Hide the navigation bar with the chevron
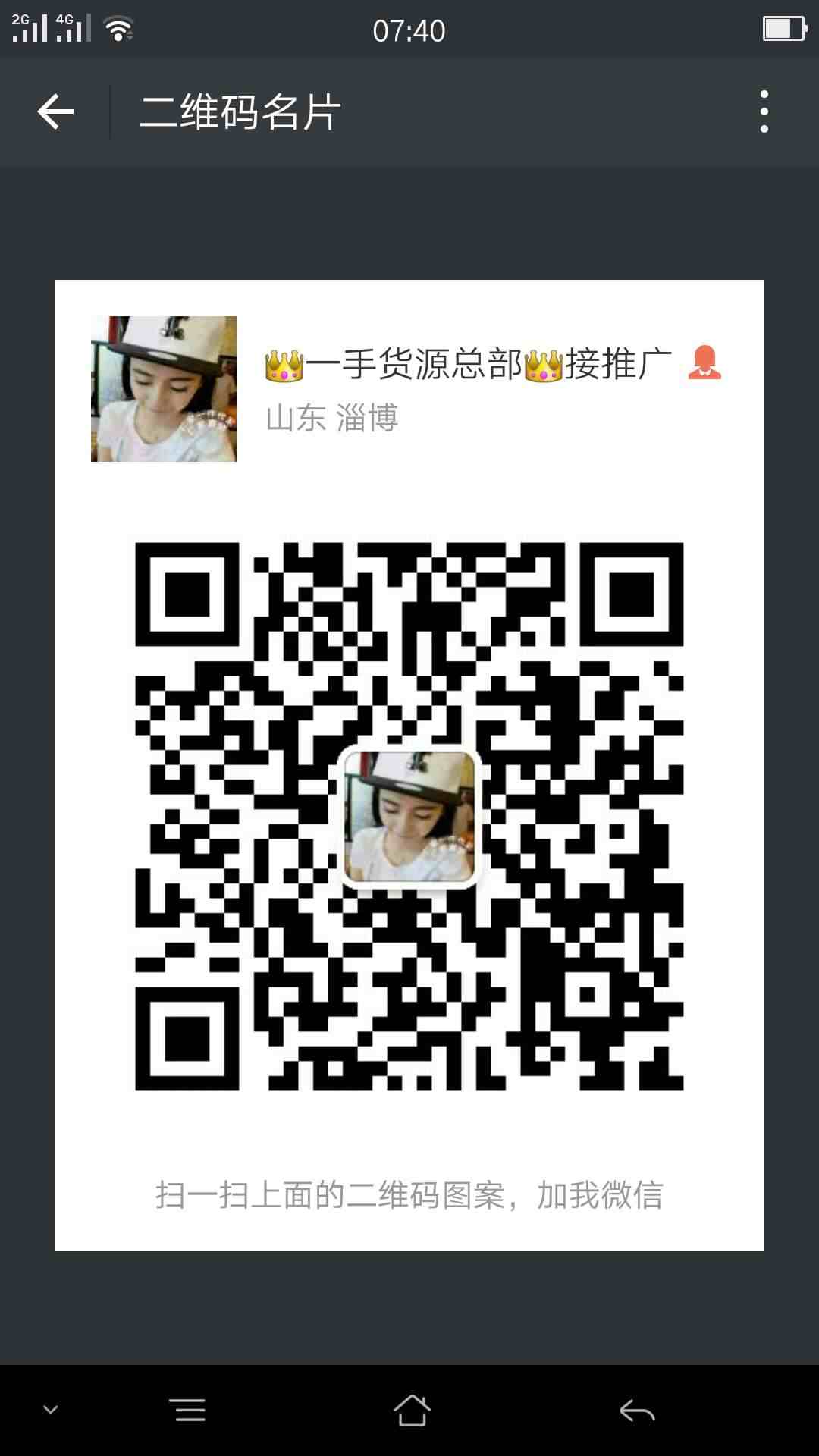Image resolution: width=819 pixels, height=1456 pixels. 51,1410
